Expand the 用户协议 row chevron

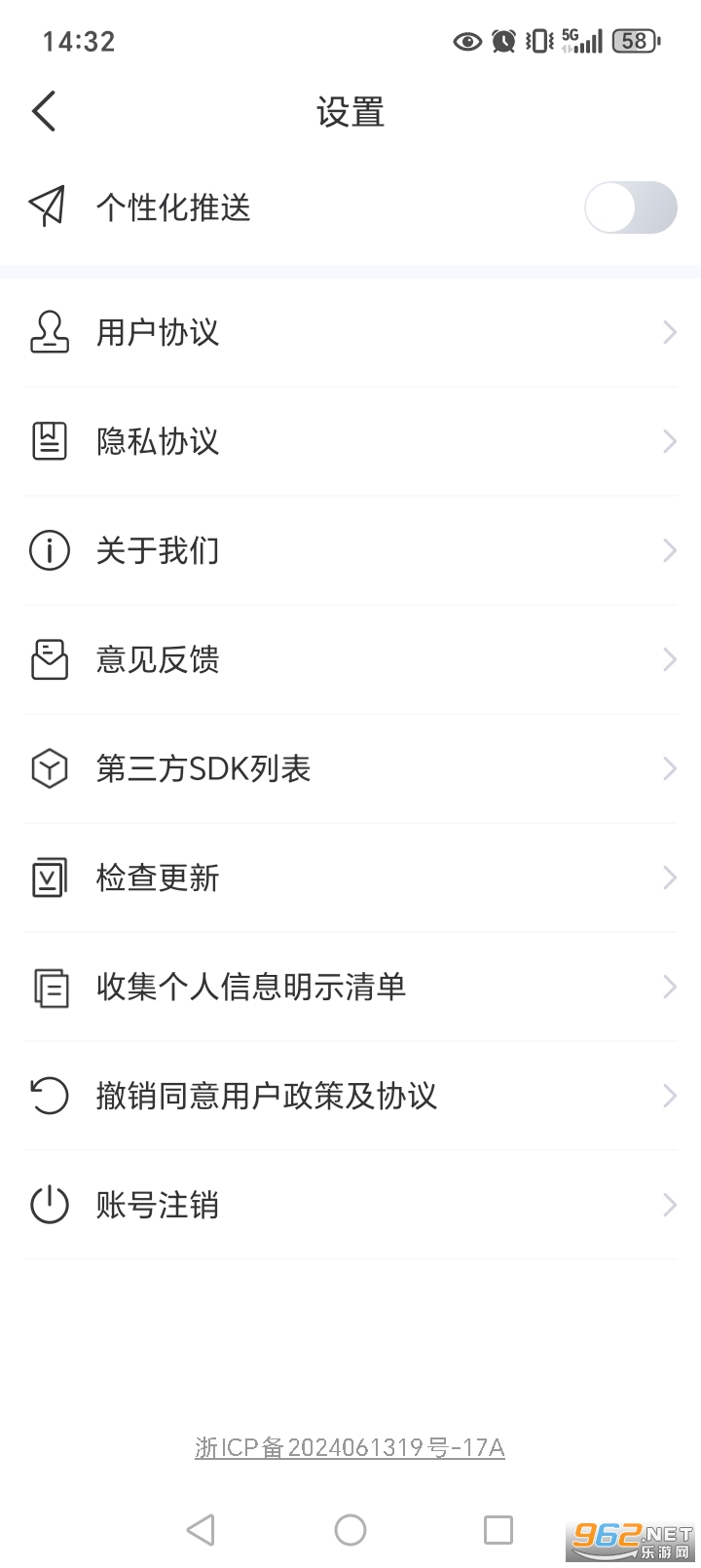point(668,332)
